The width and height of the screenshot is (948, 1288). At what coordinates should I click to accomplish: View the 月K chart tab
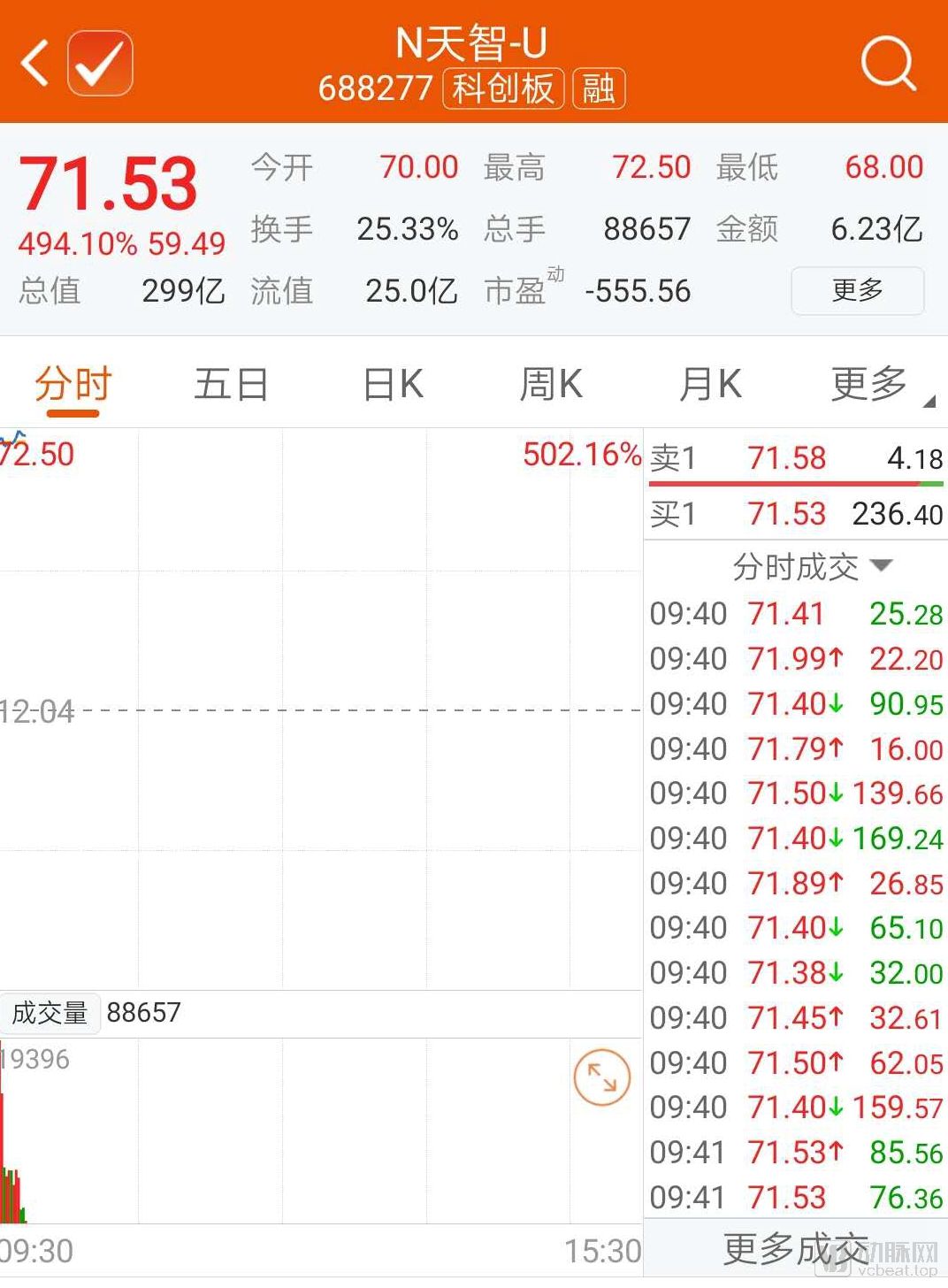709,385
